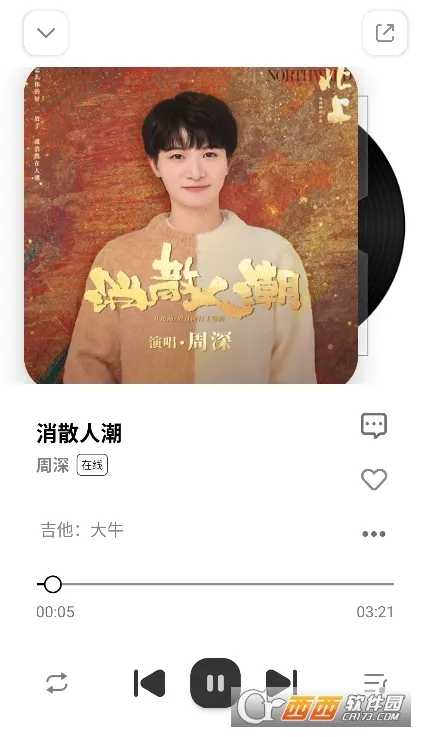Open the three-dot more options menu

click(x=374, y=533)
